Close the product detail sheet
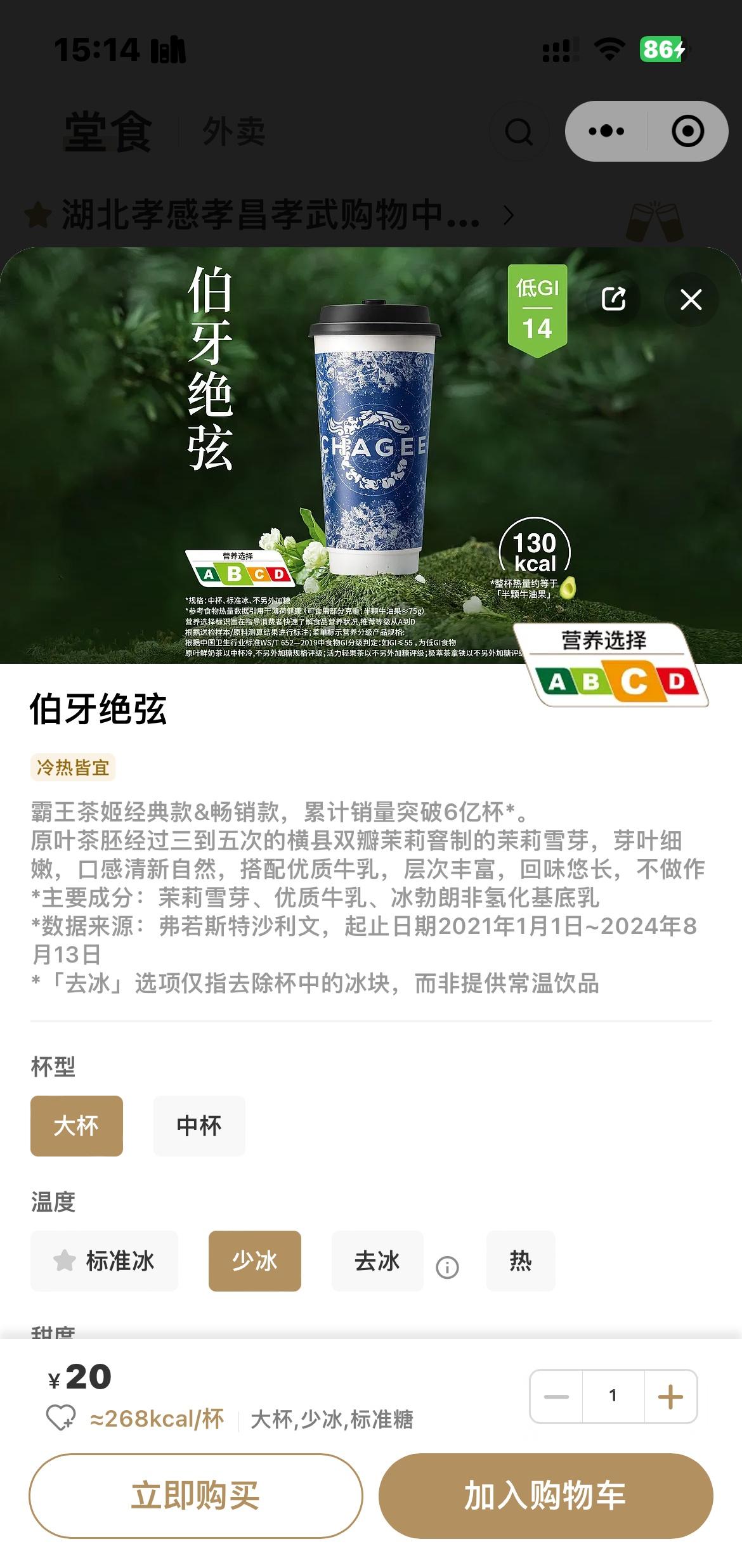Screen dimensions: 742x1568 click(x=691, y=299)
